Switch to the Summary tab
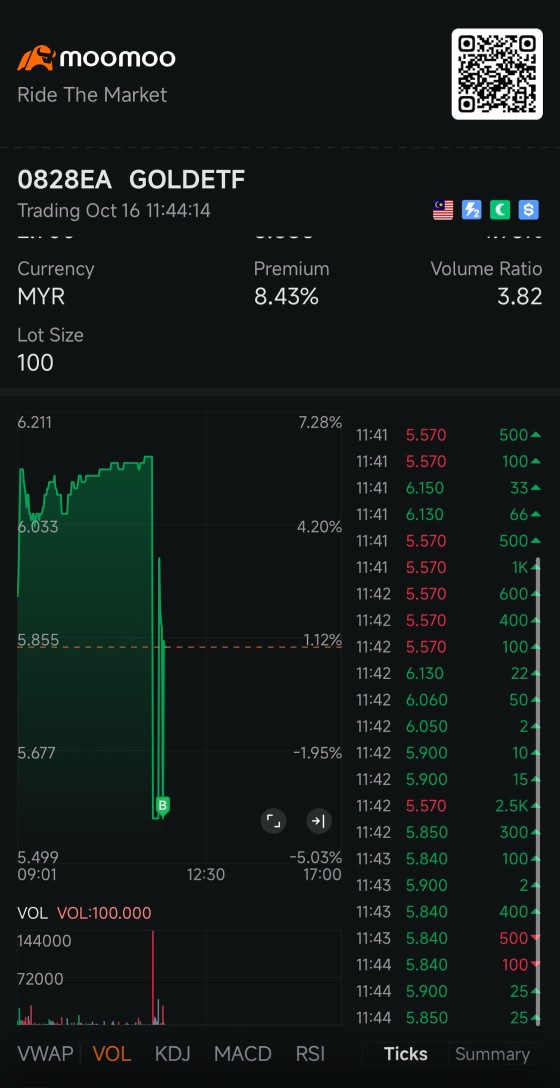Image resolution: width=560 pixels, height=1088 pixels. (x=493, y=1054)
